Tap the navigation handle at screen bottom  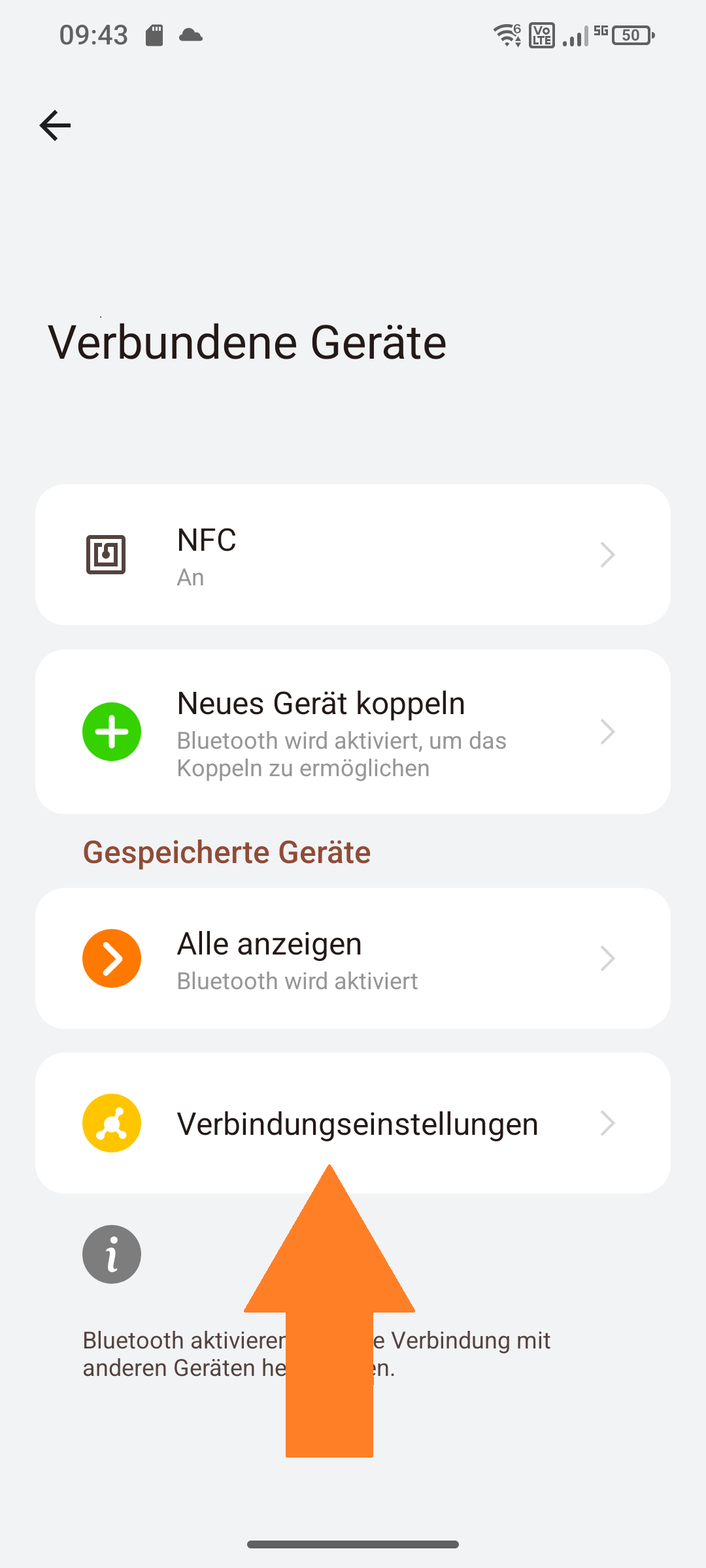click(x=352, y=1544)
